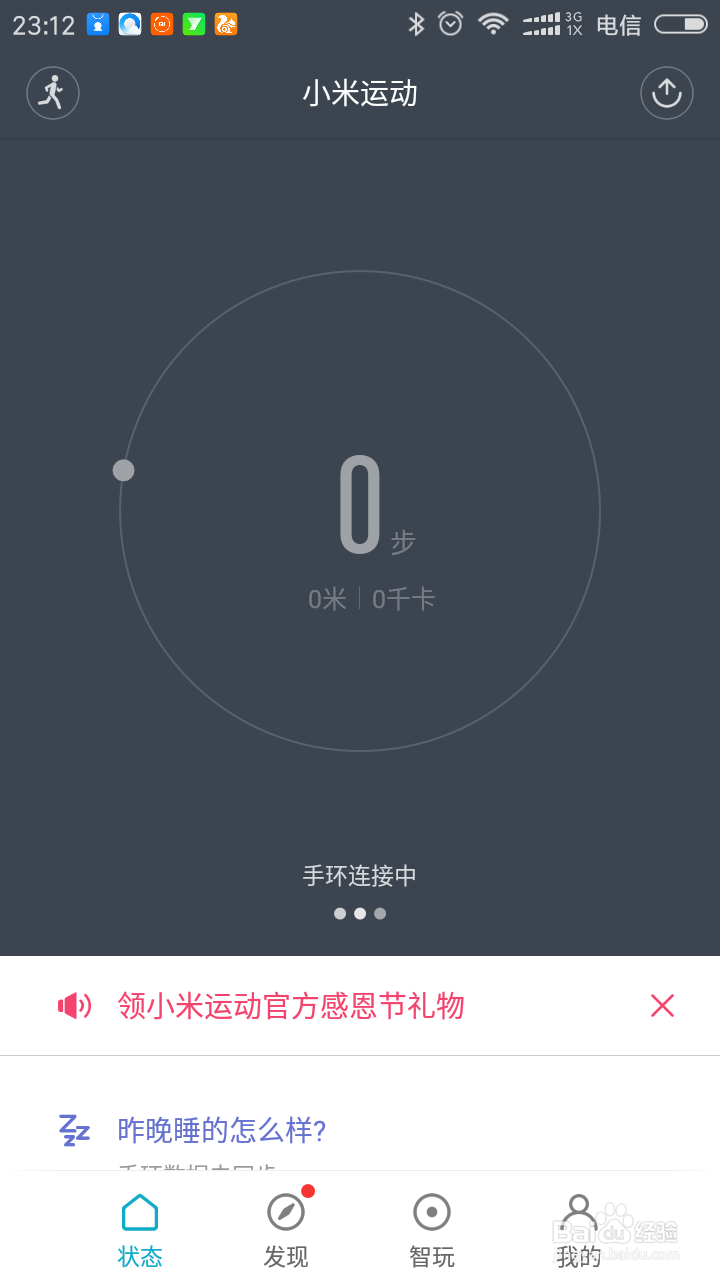Switch to the 发现 tab
Viewport: 720px width, 1280px height.
coord(286,1228)
